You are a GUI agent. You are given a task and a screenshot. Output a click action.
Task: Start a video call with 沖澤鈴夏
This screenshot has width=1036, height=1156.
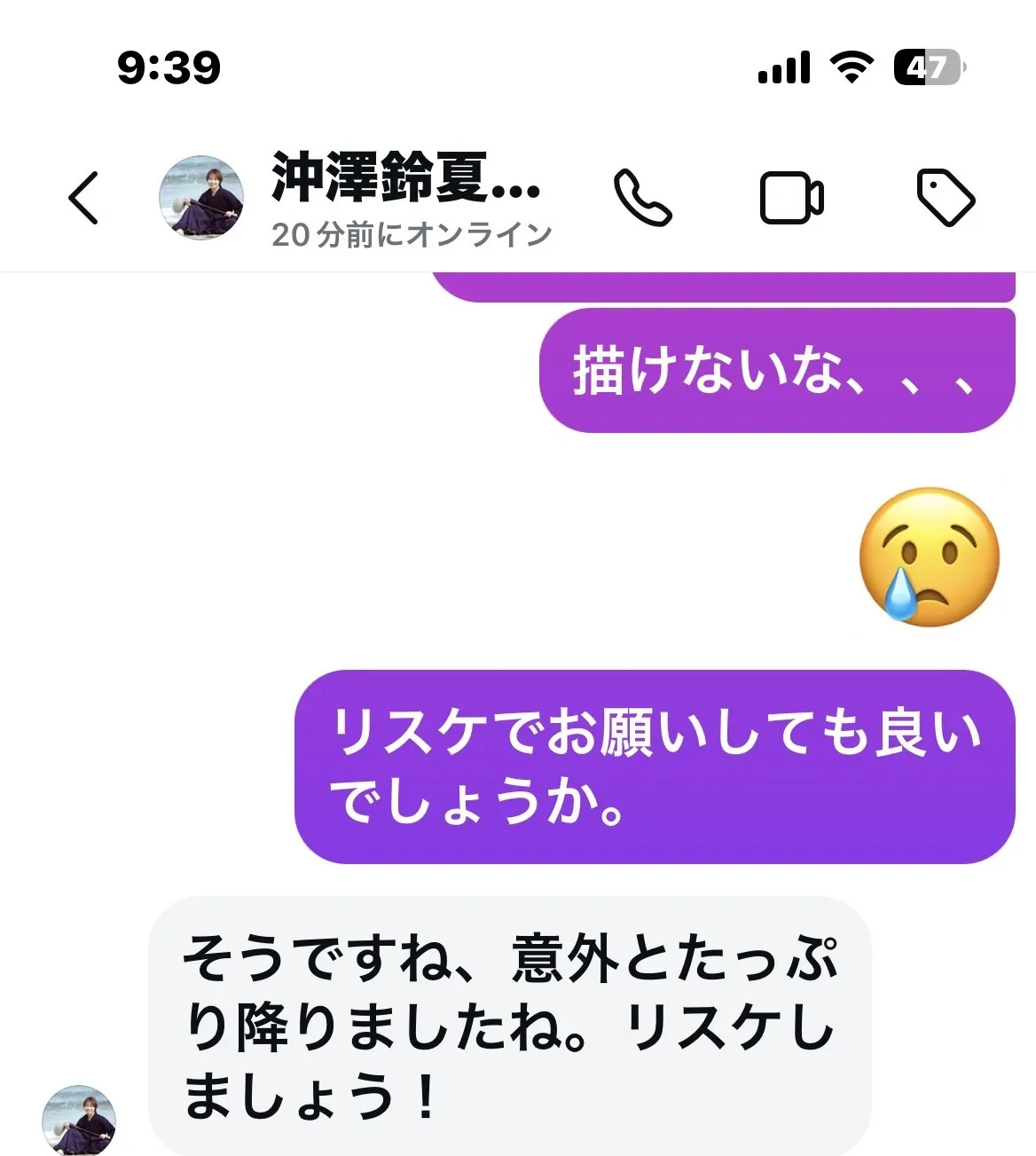[x=791, y=197]
